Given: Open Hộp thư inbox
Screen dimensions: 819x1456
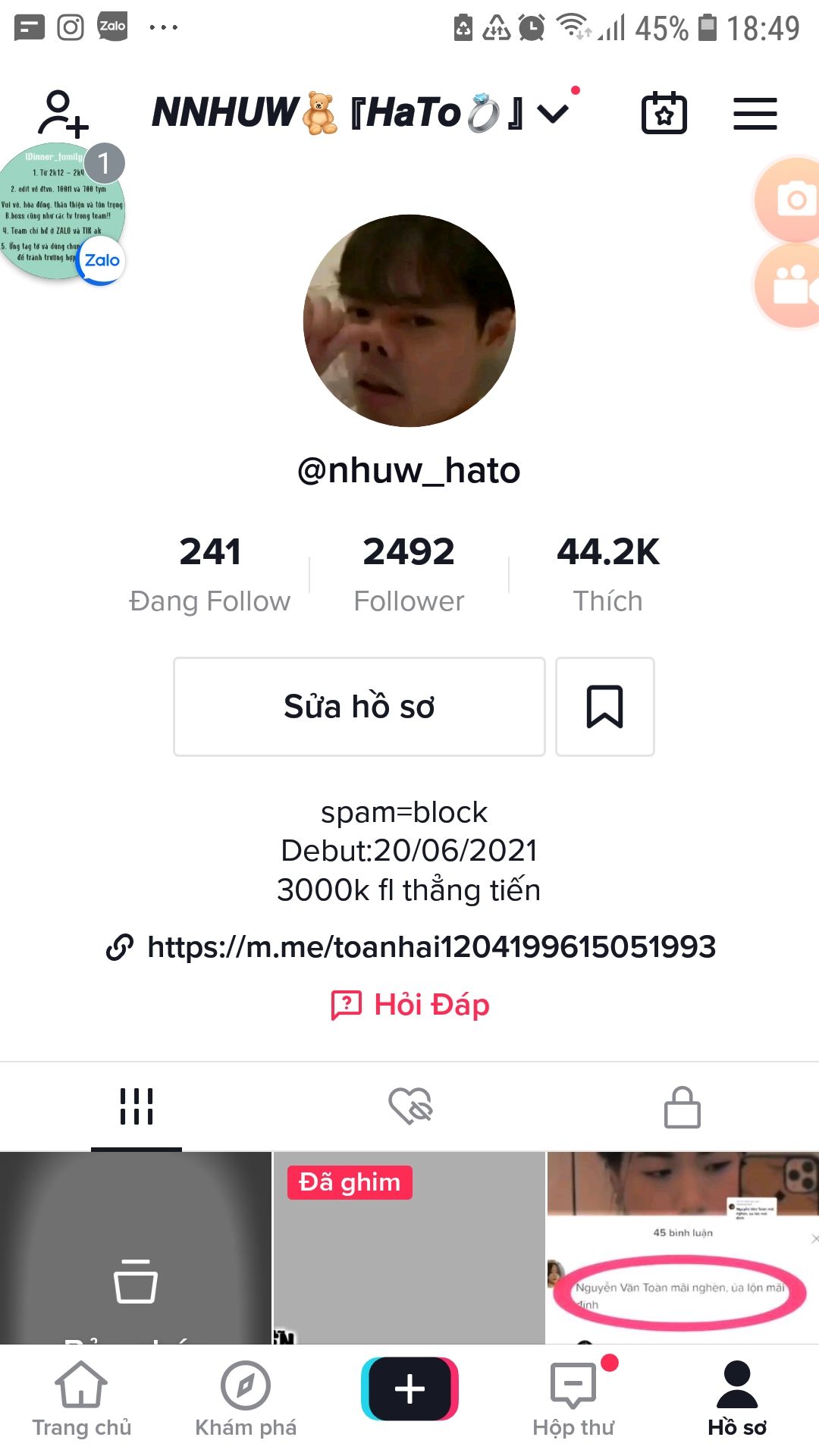Looking at the screenshot, I should [574, 1399].
